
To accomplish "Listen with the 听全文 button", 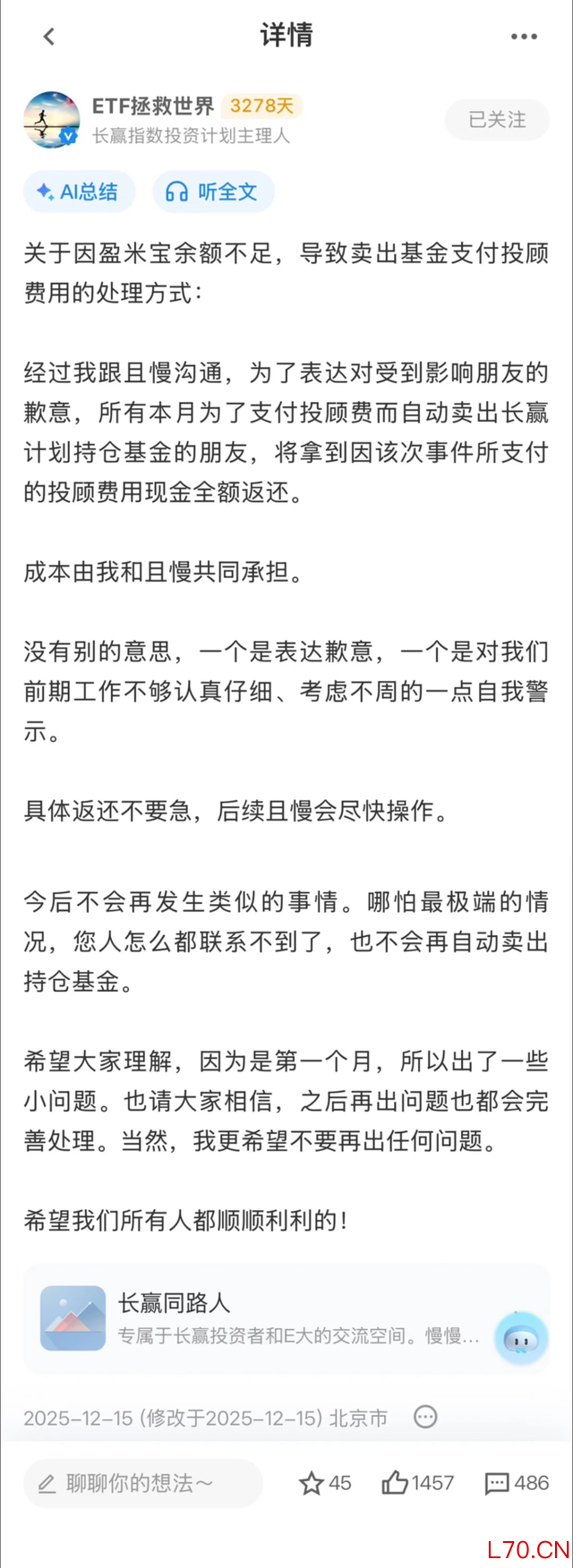I will coord(213,192).
